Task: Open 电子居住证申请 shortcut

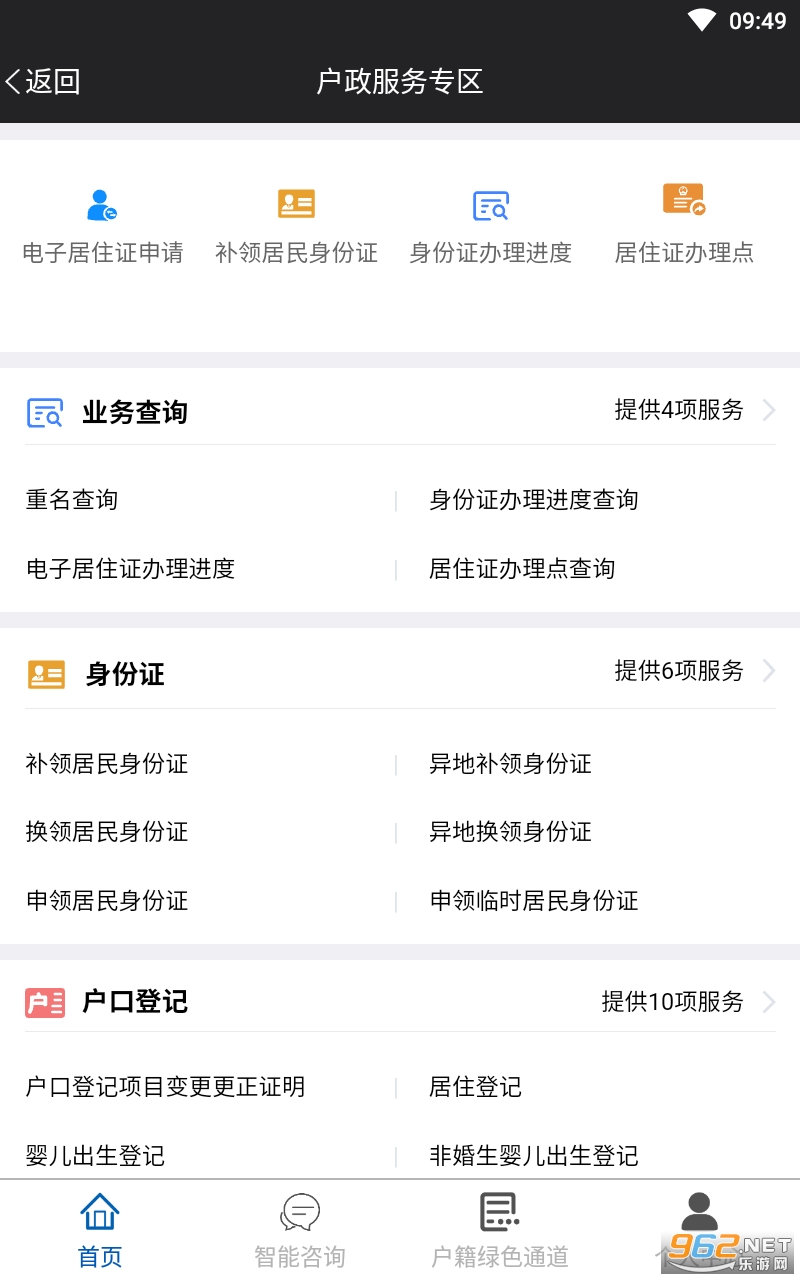Action: pos(103,225)
